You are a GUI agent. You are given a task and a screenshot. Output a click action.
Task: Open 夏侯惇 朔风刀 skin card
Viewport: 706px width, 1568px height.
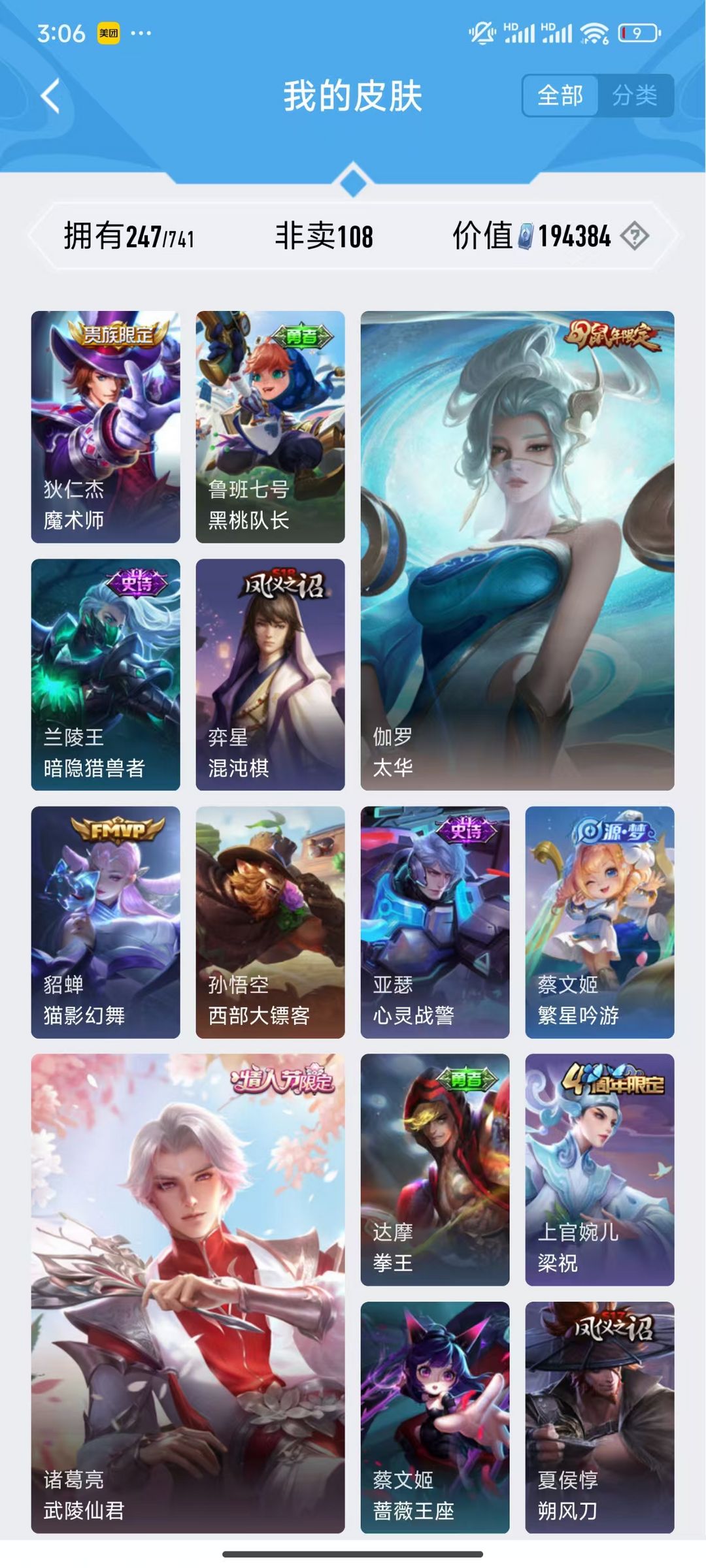click(x=599, y=1417)
